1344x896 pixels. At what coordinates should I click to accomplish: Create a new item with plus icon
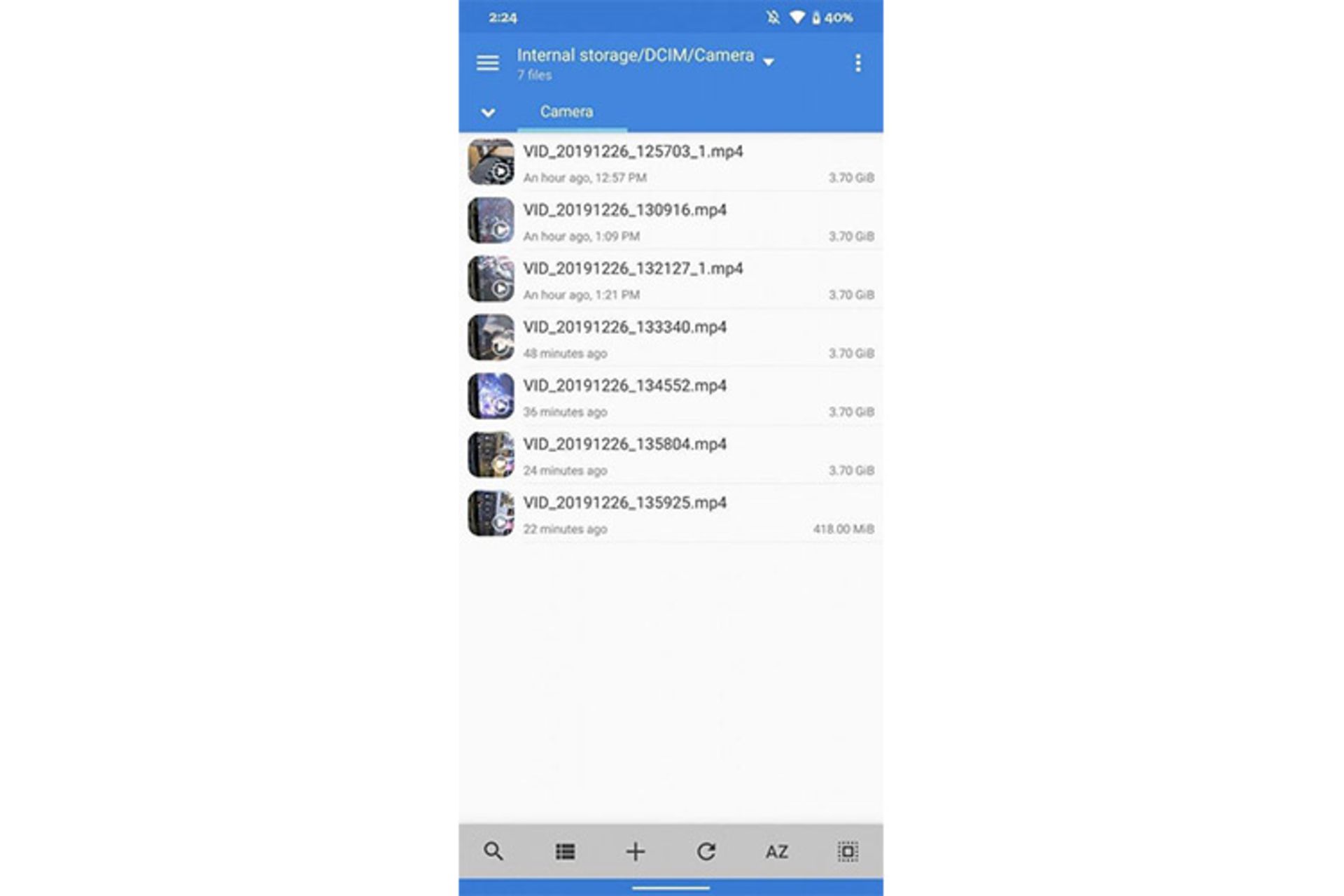click(x=636, y=851)
